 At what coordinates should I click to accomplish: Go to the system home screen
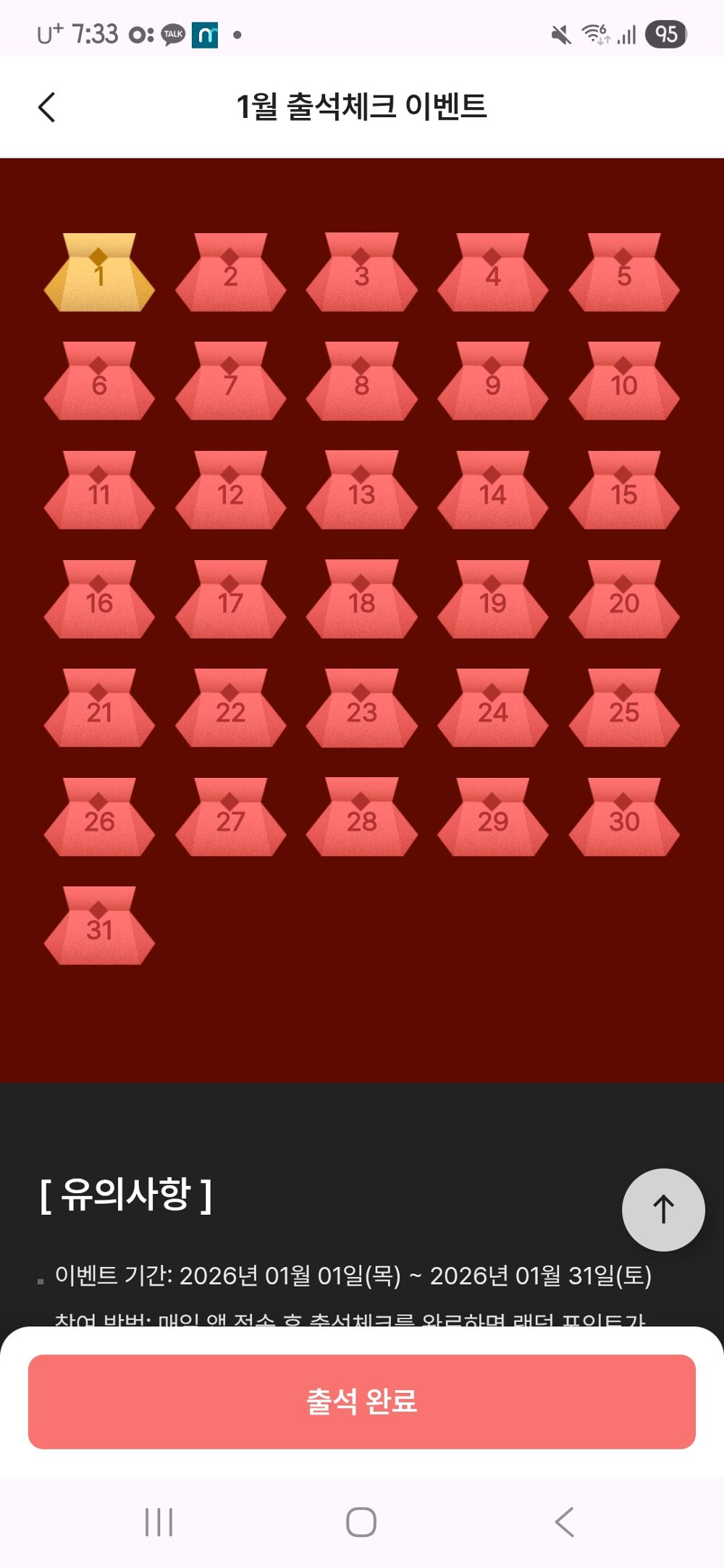click(361, 1522)
